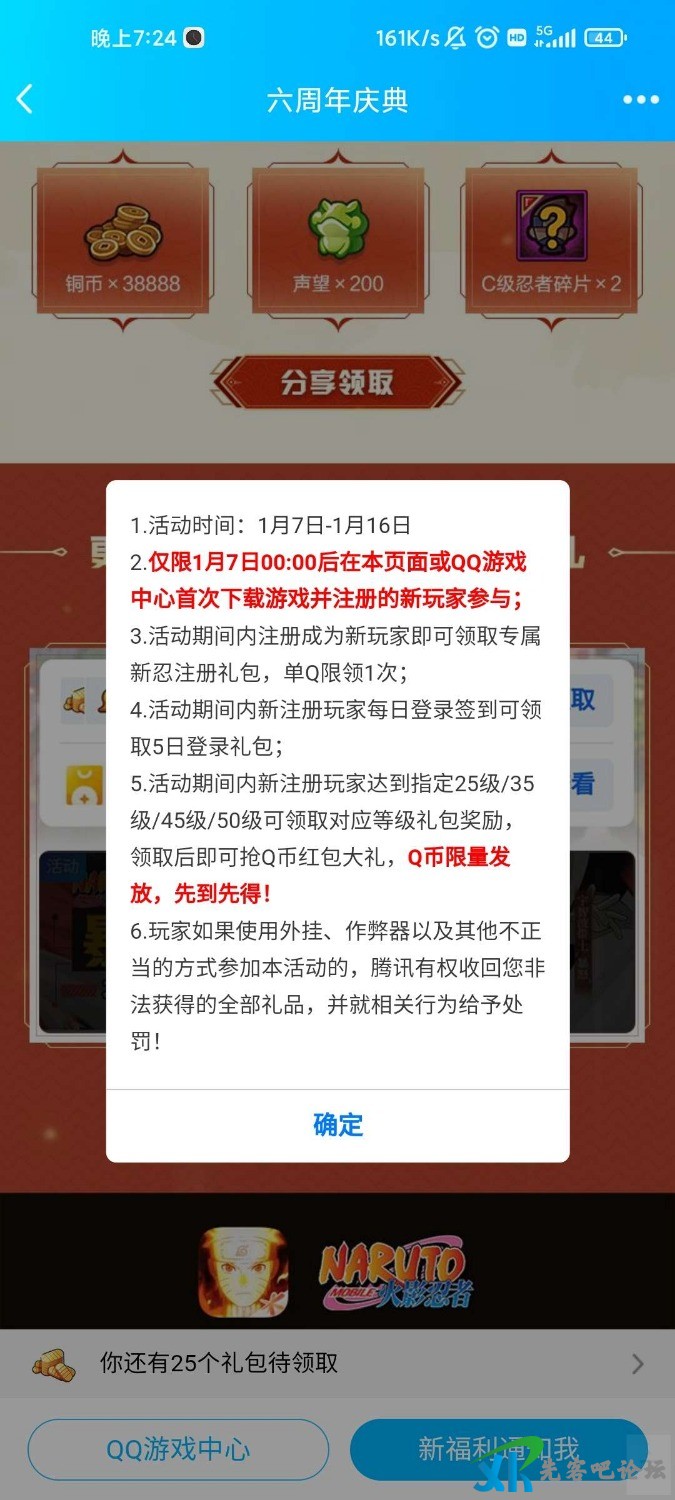Go back from 六周年庆典 page
Screen dimensions: 675x1500
26,99
